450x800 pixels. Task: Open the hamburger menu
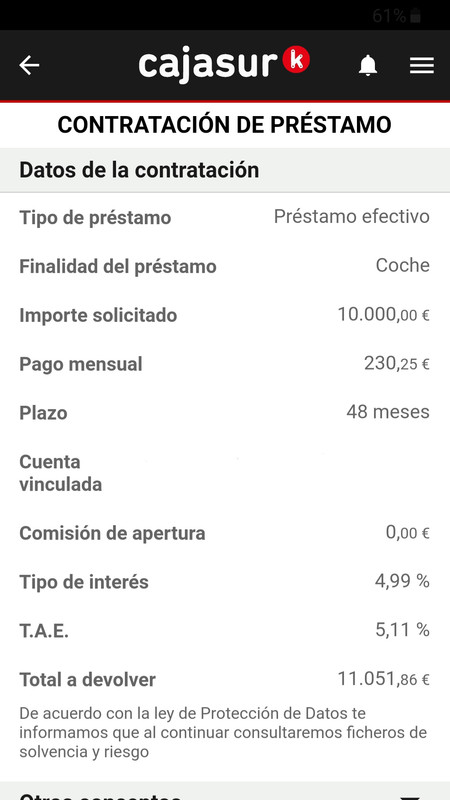point(422,65)
